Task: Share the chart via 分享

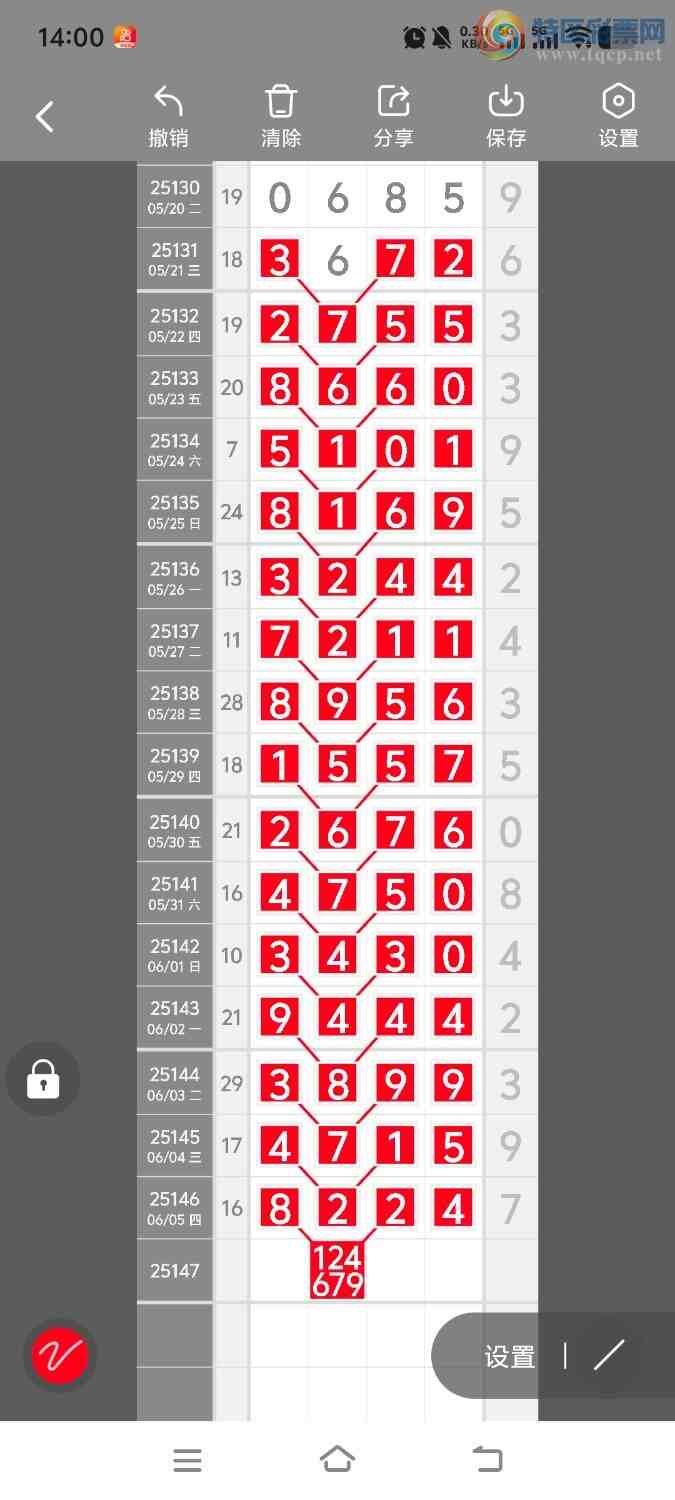Action: [x=393, y=117]
